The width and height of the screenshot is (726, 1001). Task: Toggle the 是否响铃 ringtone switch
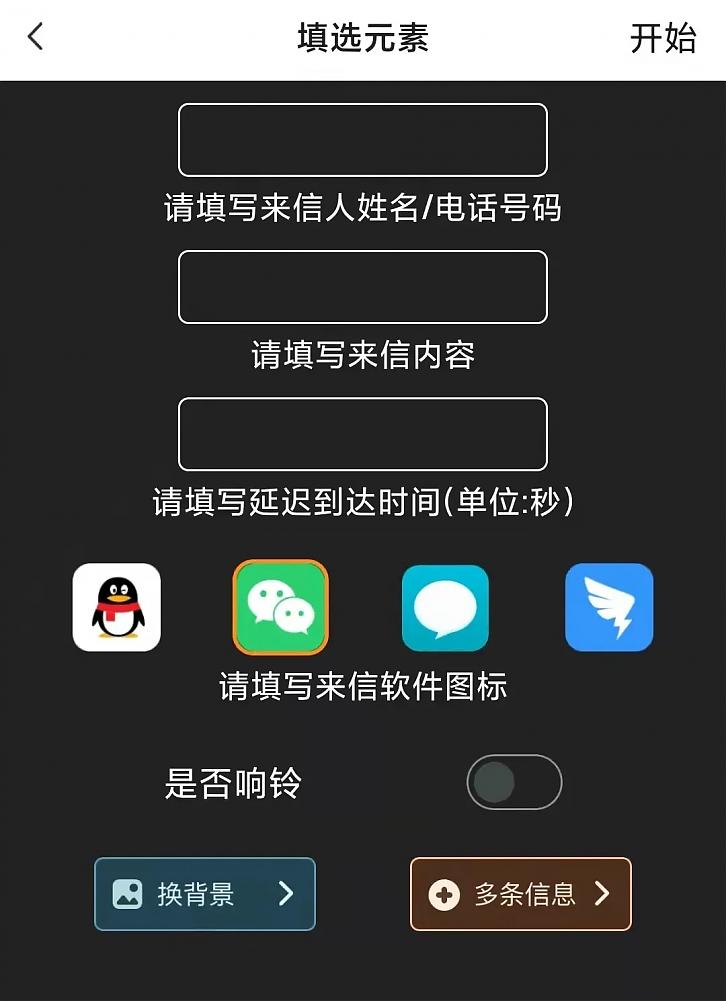point(514,782)
